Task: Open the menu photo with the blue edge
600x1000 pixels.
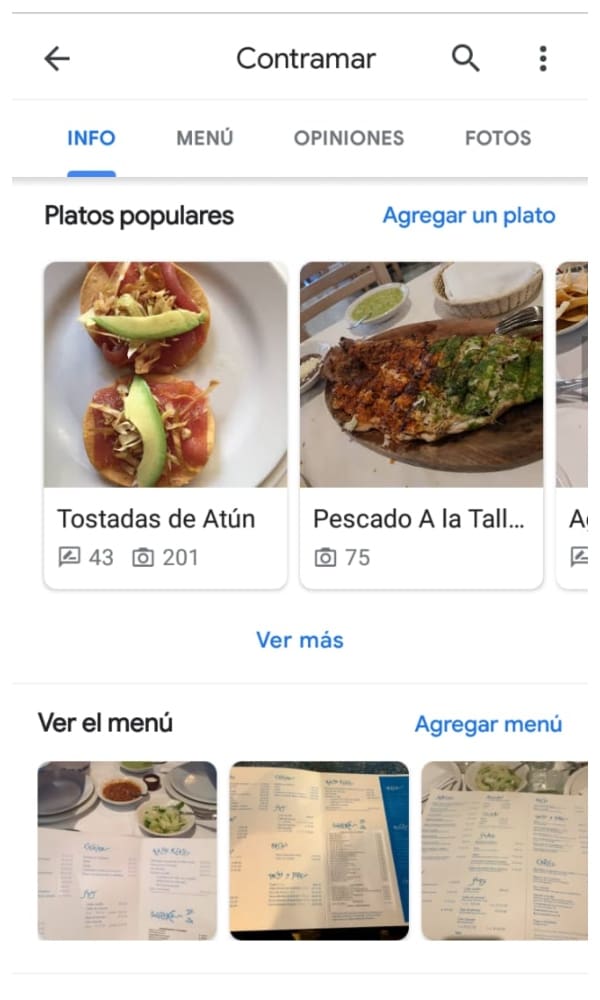Action: pyautogui.click(x=319, y=851)
